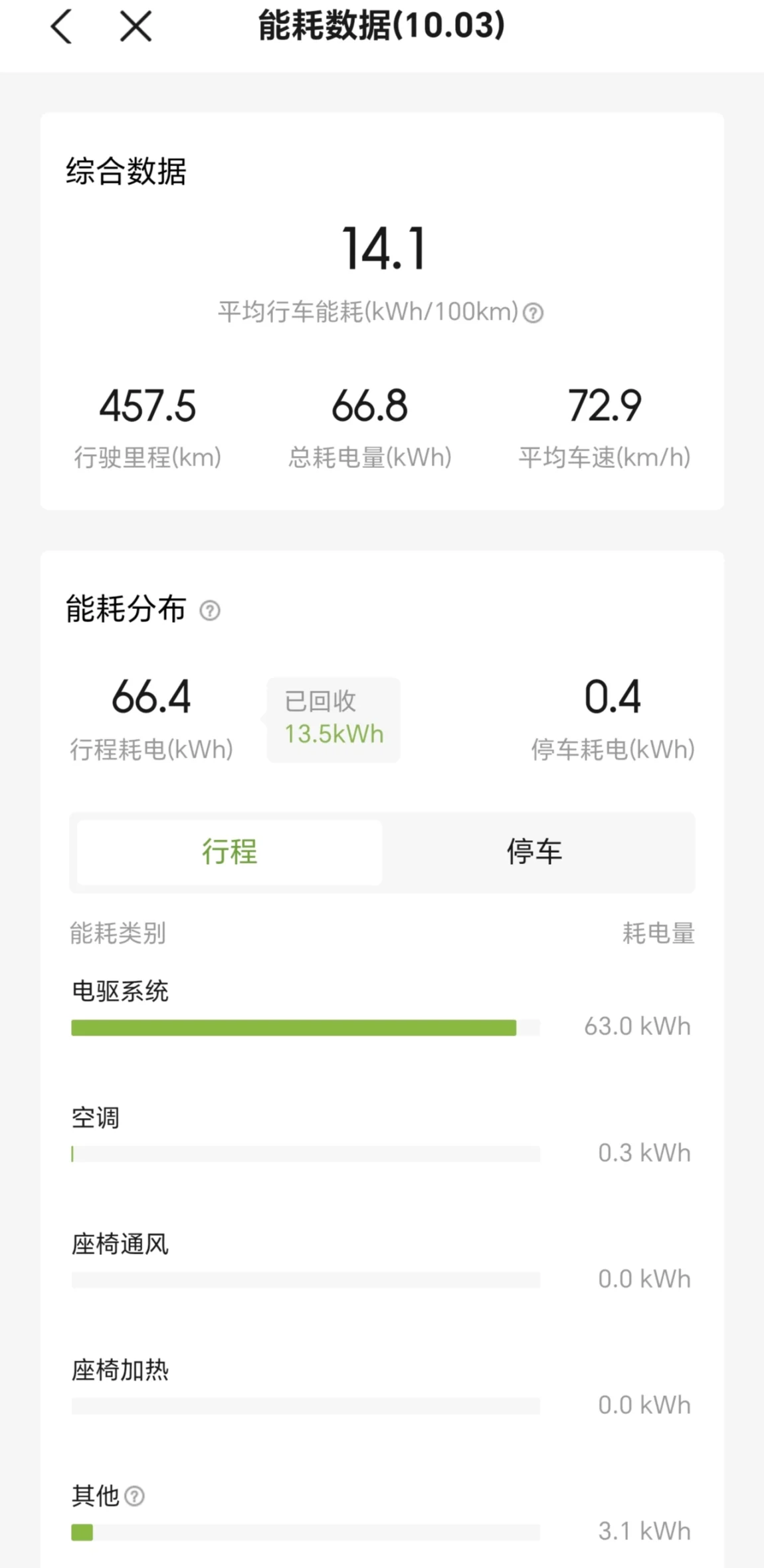Image resolution: width=764 pixels, height=1568 pixels.
Task: Open the help icon beside 其他
Action: pos(135,1496)
